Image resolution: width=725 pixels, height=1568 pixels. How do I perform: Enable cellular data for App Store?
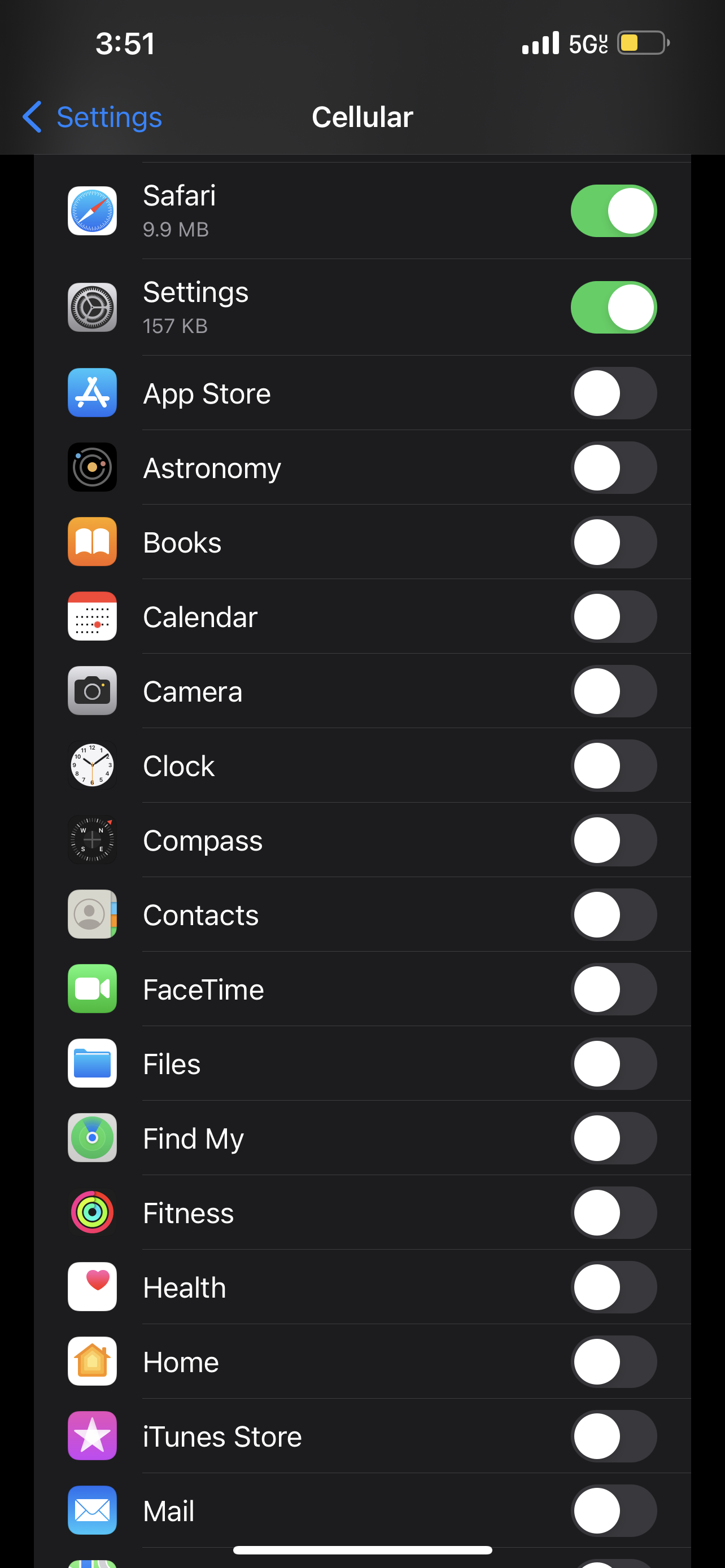(x=613, y=393)
